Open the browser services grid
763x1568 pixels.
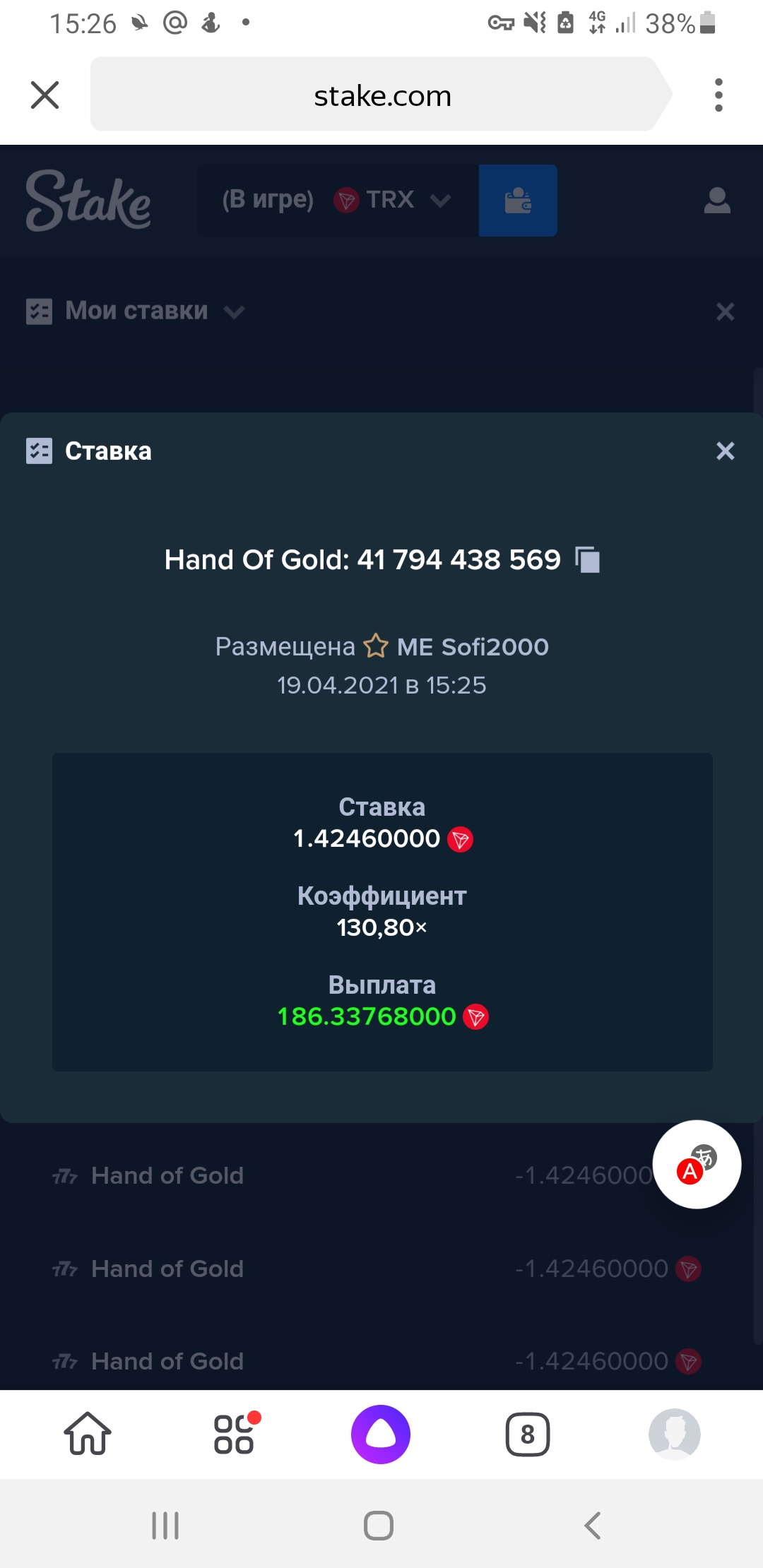[235, 1434]
